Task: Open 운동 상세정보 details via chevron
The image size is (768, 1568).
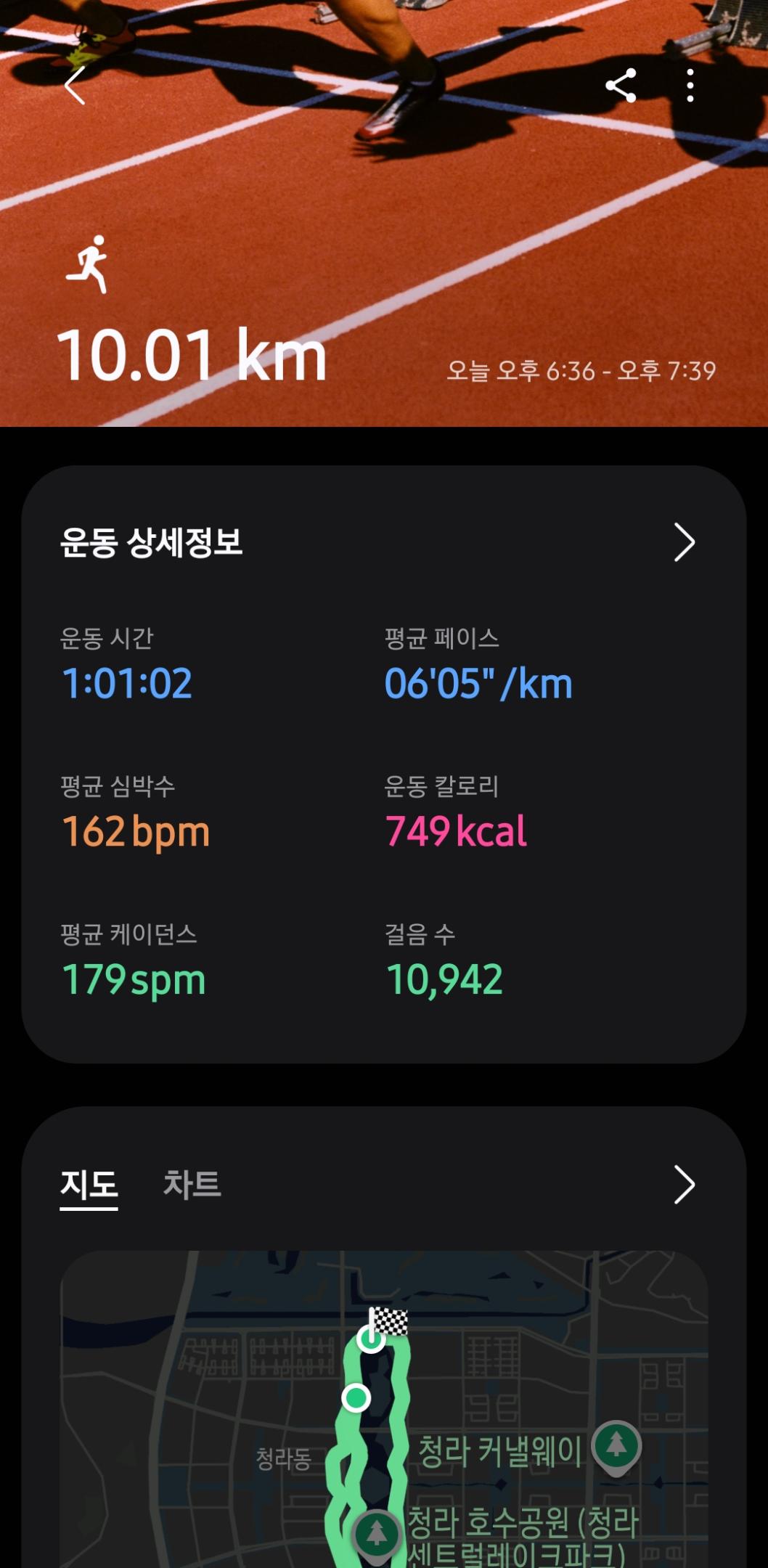Action: [x=684, y=542]
